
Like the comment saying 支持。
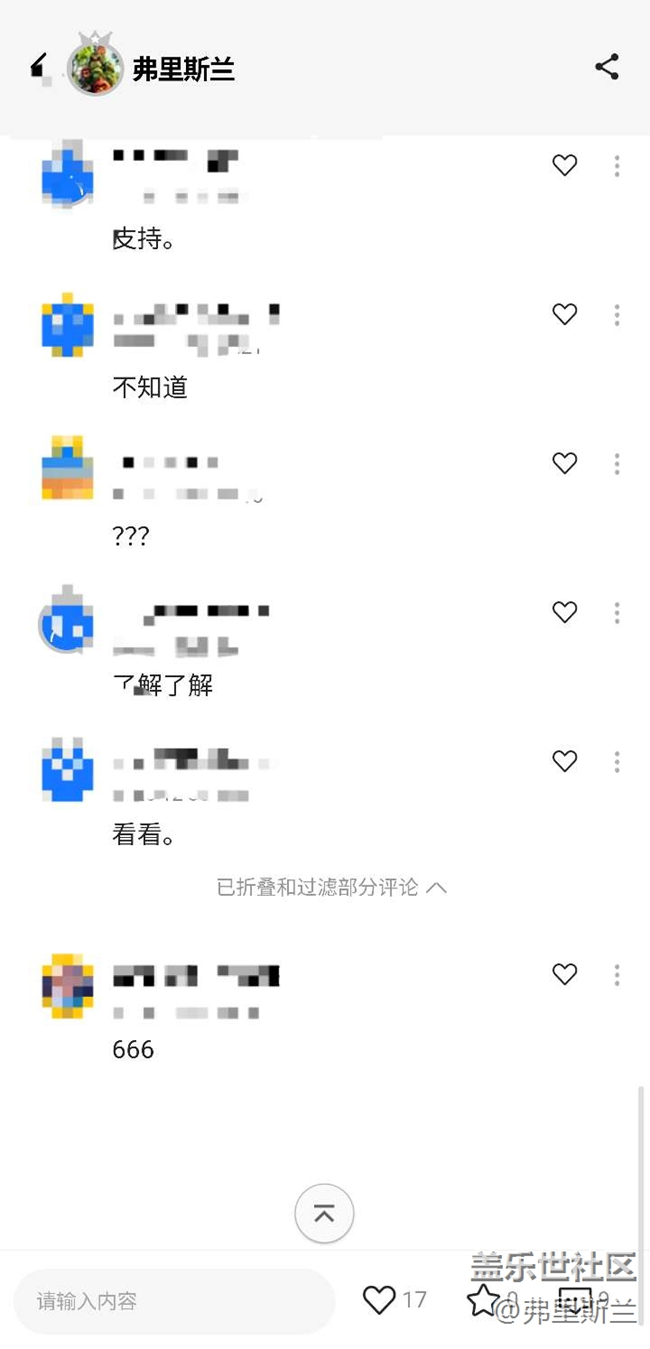click(x=565, y=166)
